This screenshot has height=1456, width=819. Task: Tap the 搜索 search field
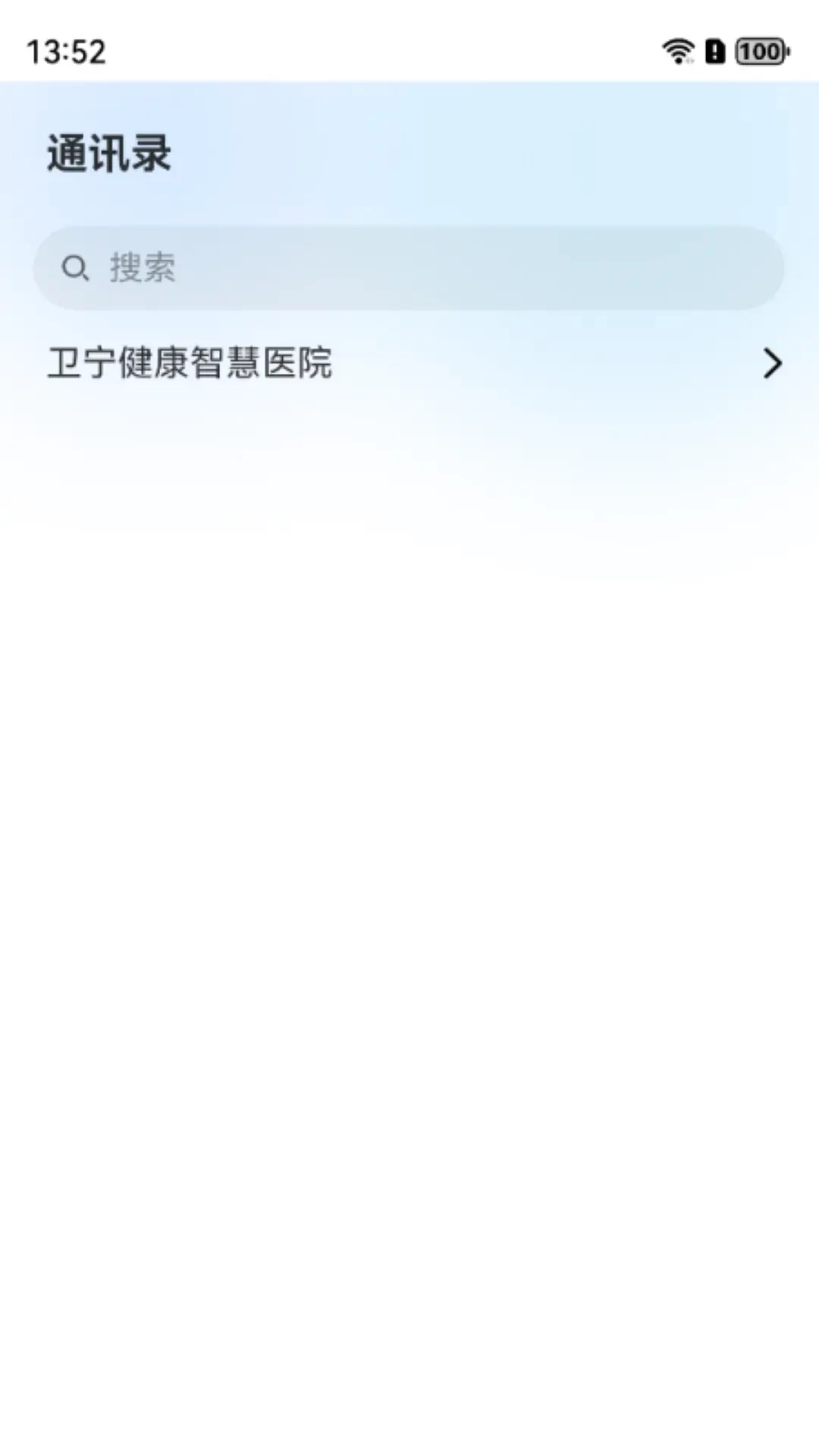pos(408,268)
